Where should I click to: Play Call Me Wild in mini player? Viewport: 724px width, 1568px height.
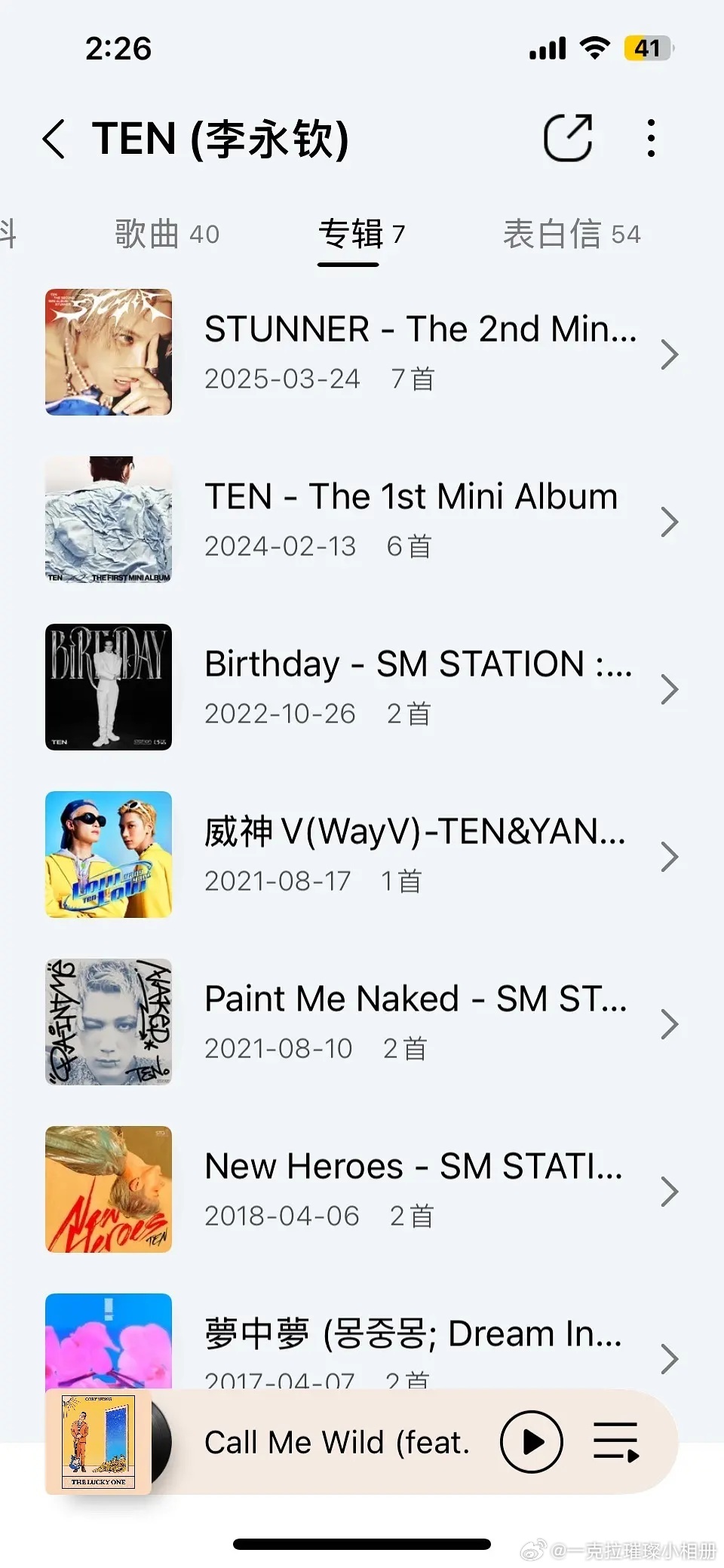click(x=532, y=1442)
